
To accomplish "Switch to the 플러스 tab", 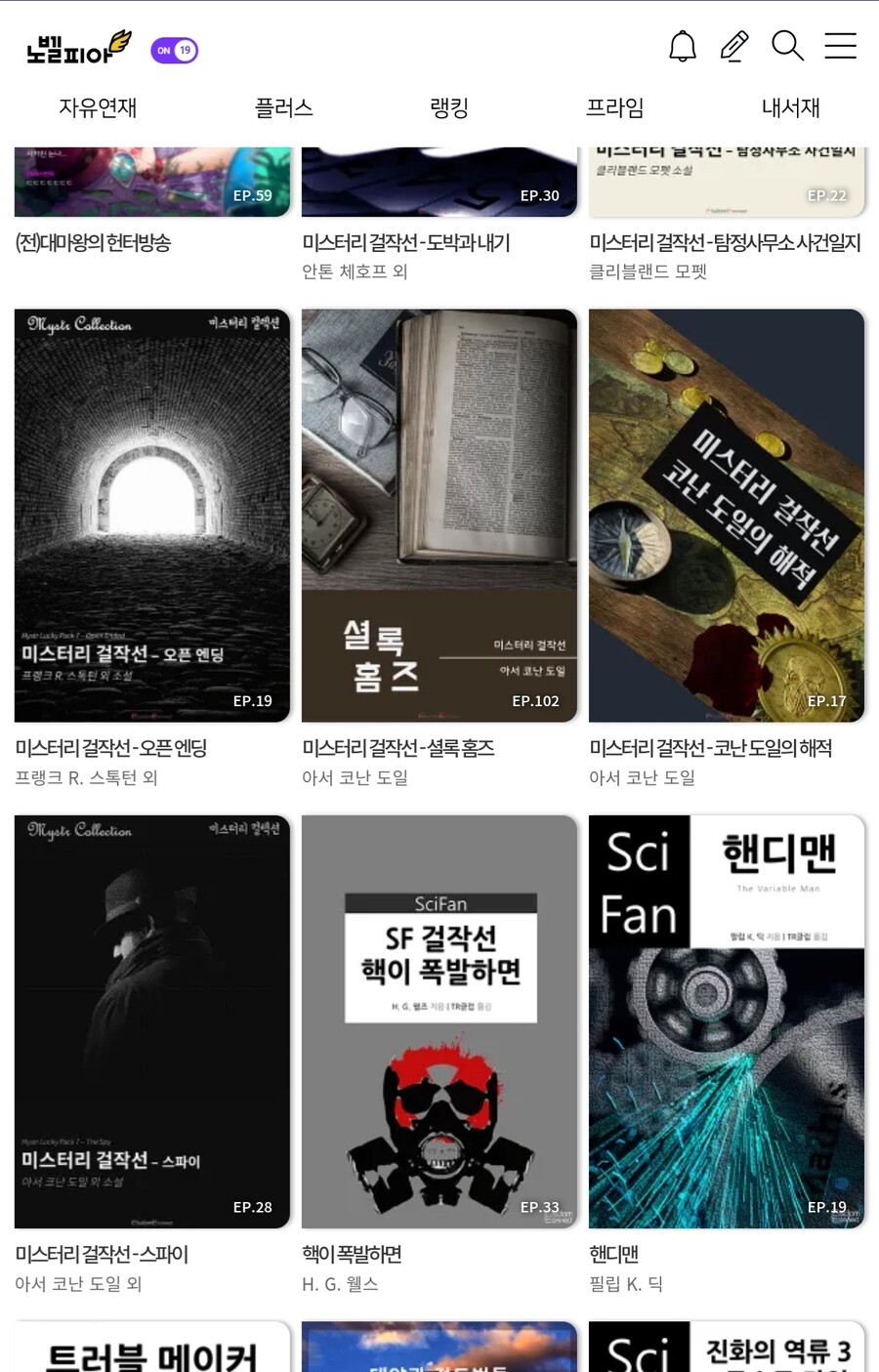I will click(x=283, y=107).
